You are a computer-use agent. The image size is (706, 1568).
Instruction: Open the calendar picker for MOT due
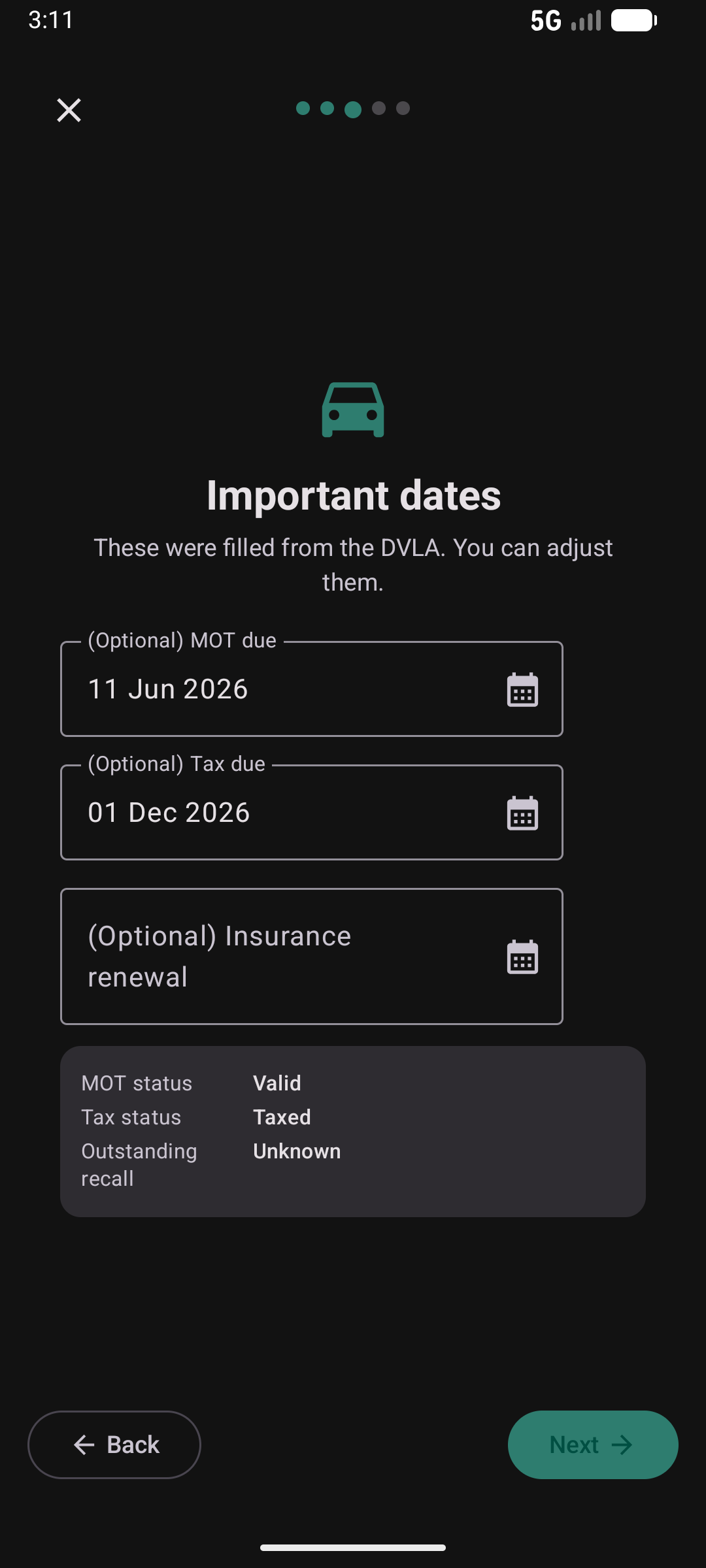pyautogui.click(x=523, y=689)
